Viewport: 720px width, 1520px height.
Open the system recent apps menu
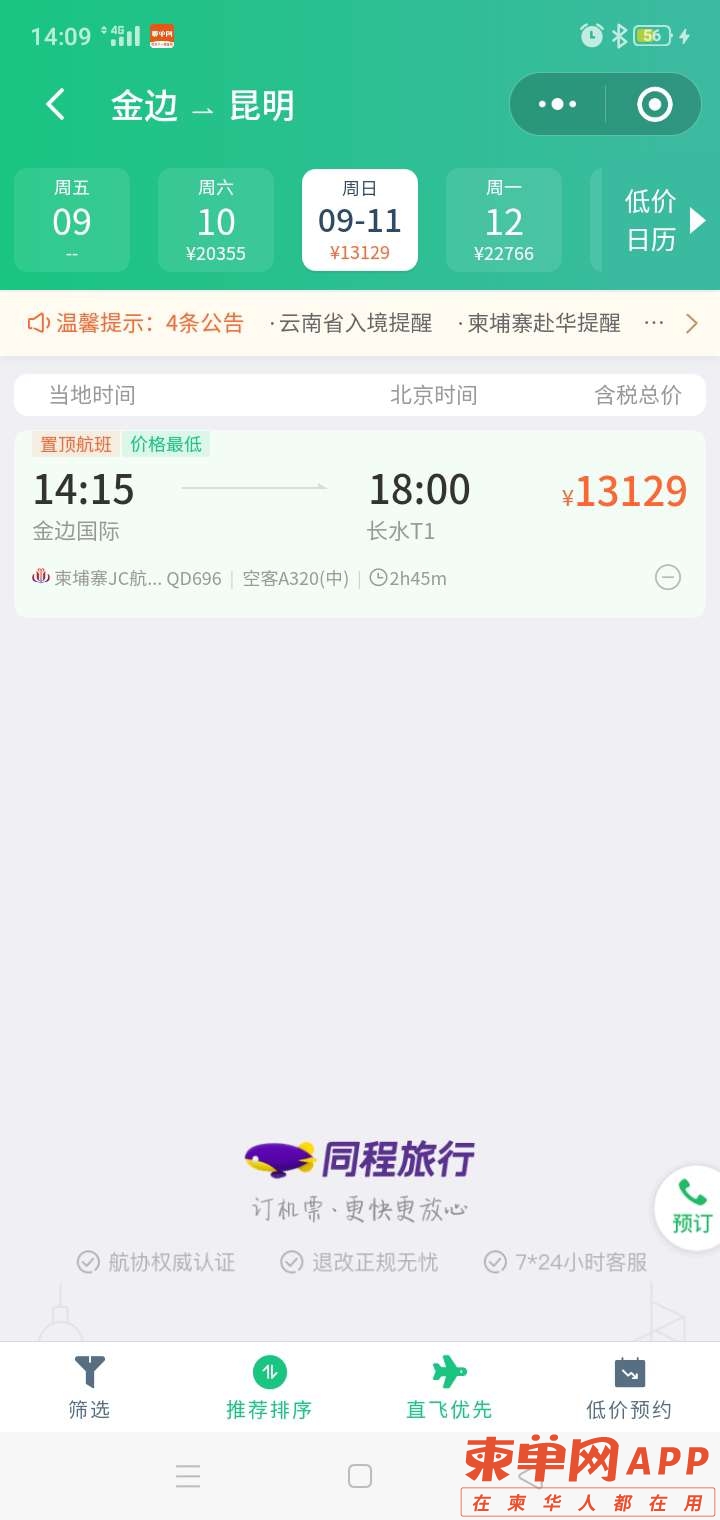[188, 1476]
